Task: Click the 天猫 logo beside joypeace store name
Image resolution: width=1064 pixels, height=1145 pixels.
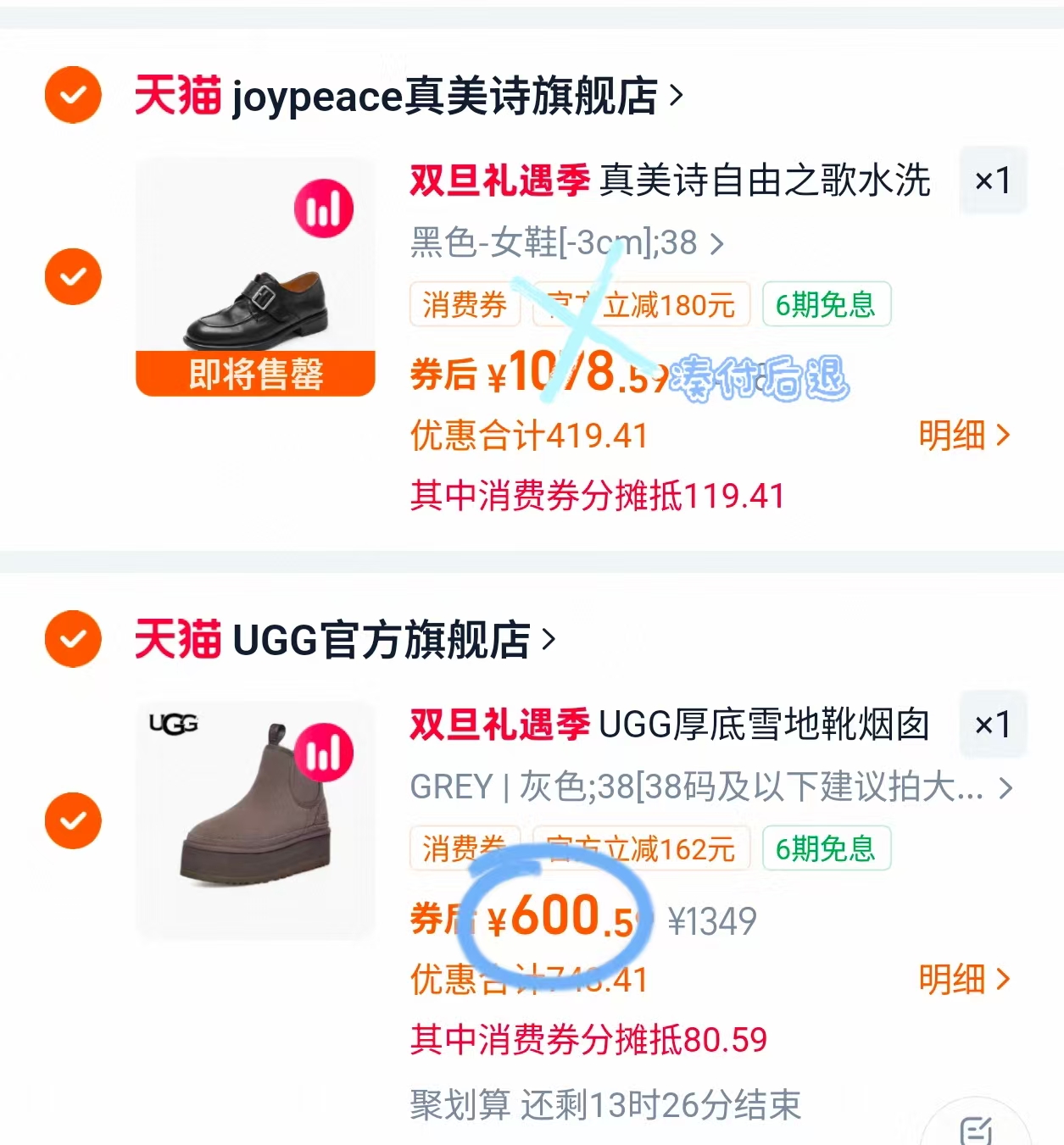Action: (178, 95)
